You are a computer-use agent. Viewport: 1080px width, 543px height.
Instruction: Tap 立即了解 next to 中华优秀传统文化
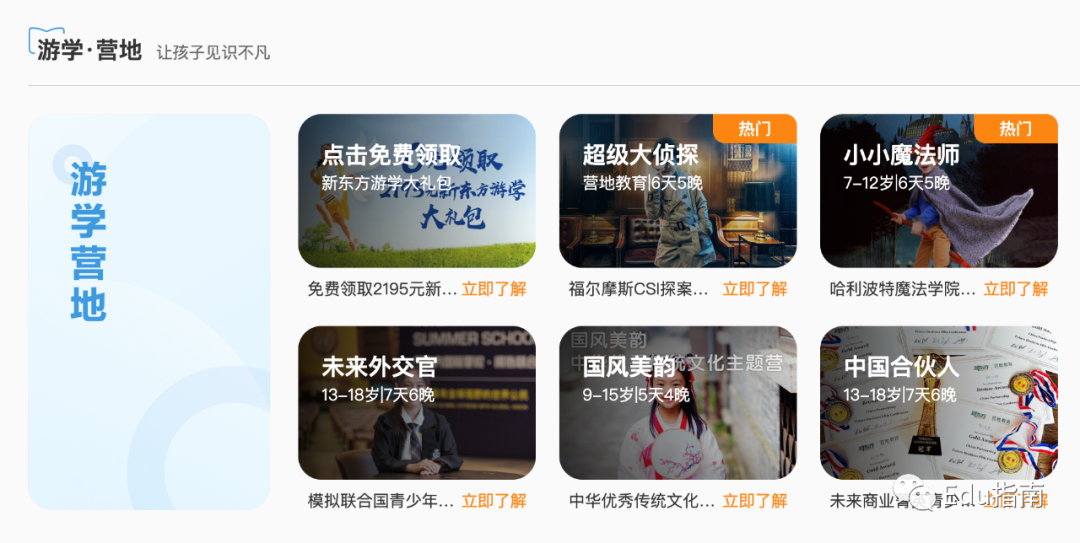[755, 501]
